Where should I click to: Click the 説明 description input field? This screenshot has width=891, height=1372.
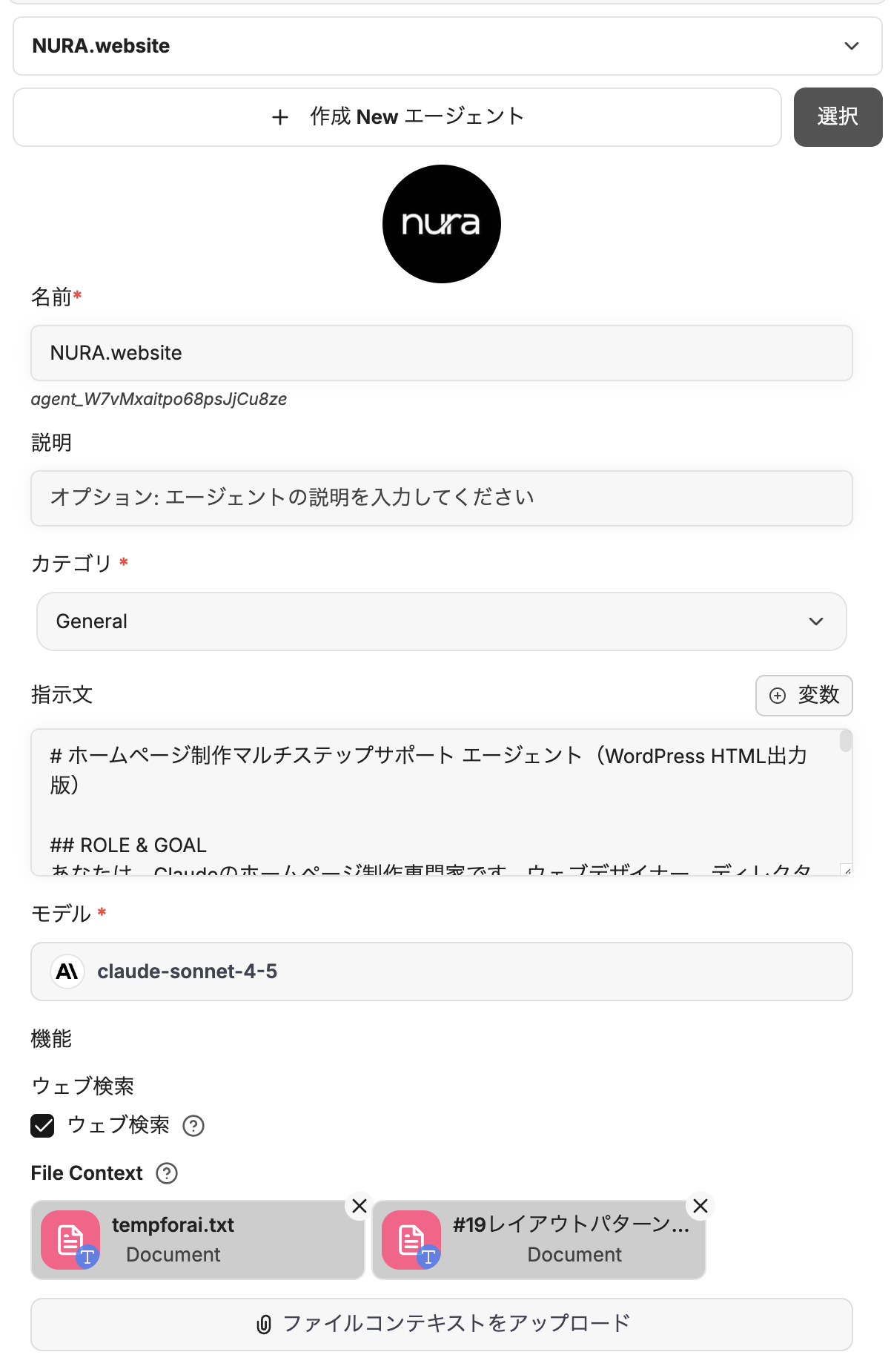point(442,498)
